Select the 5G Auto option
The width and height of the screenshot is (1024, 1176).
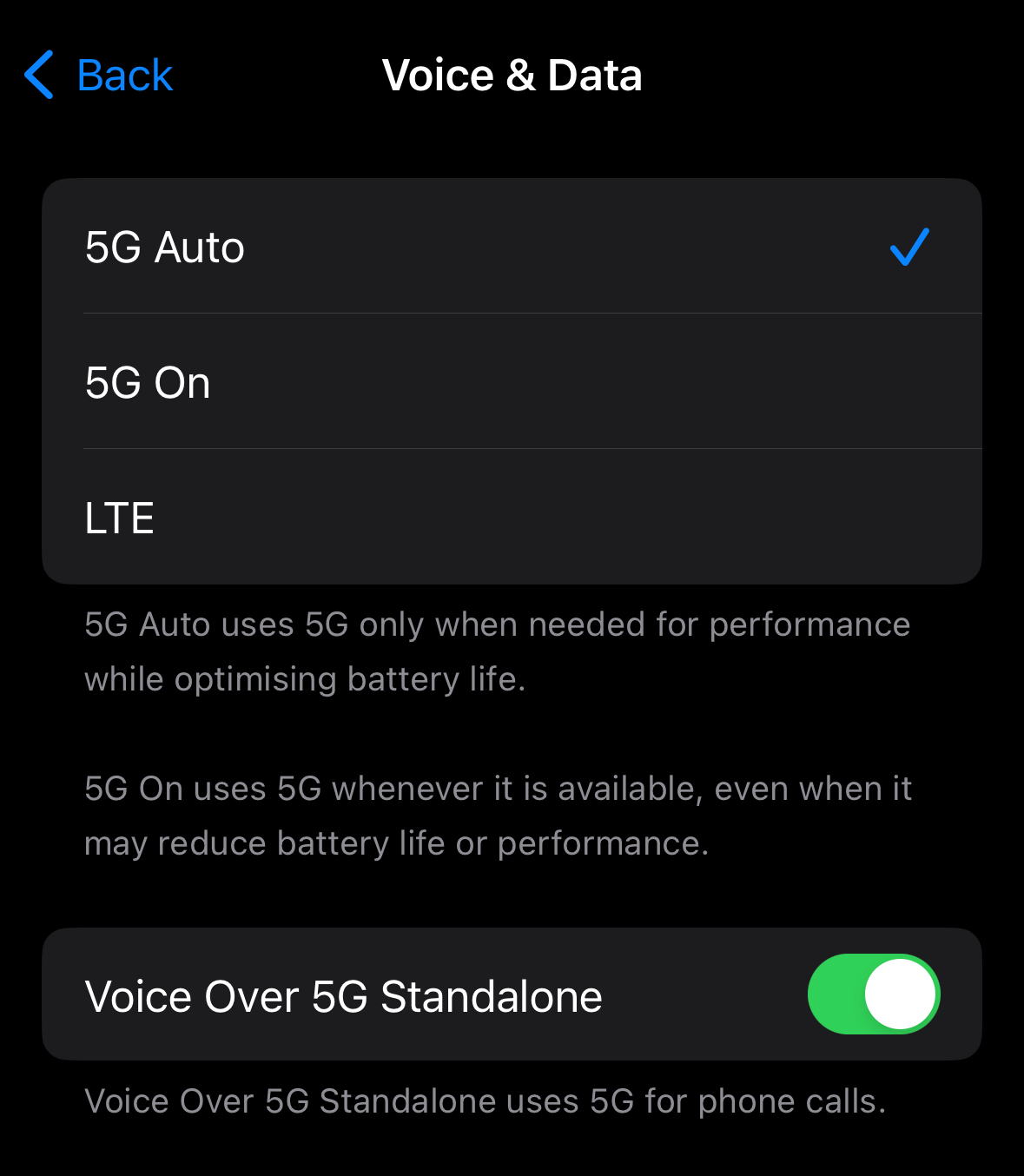pyautogui.click(x=512, y=247)
